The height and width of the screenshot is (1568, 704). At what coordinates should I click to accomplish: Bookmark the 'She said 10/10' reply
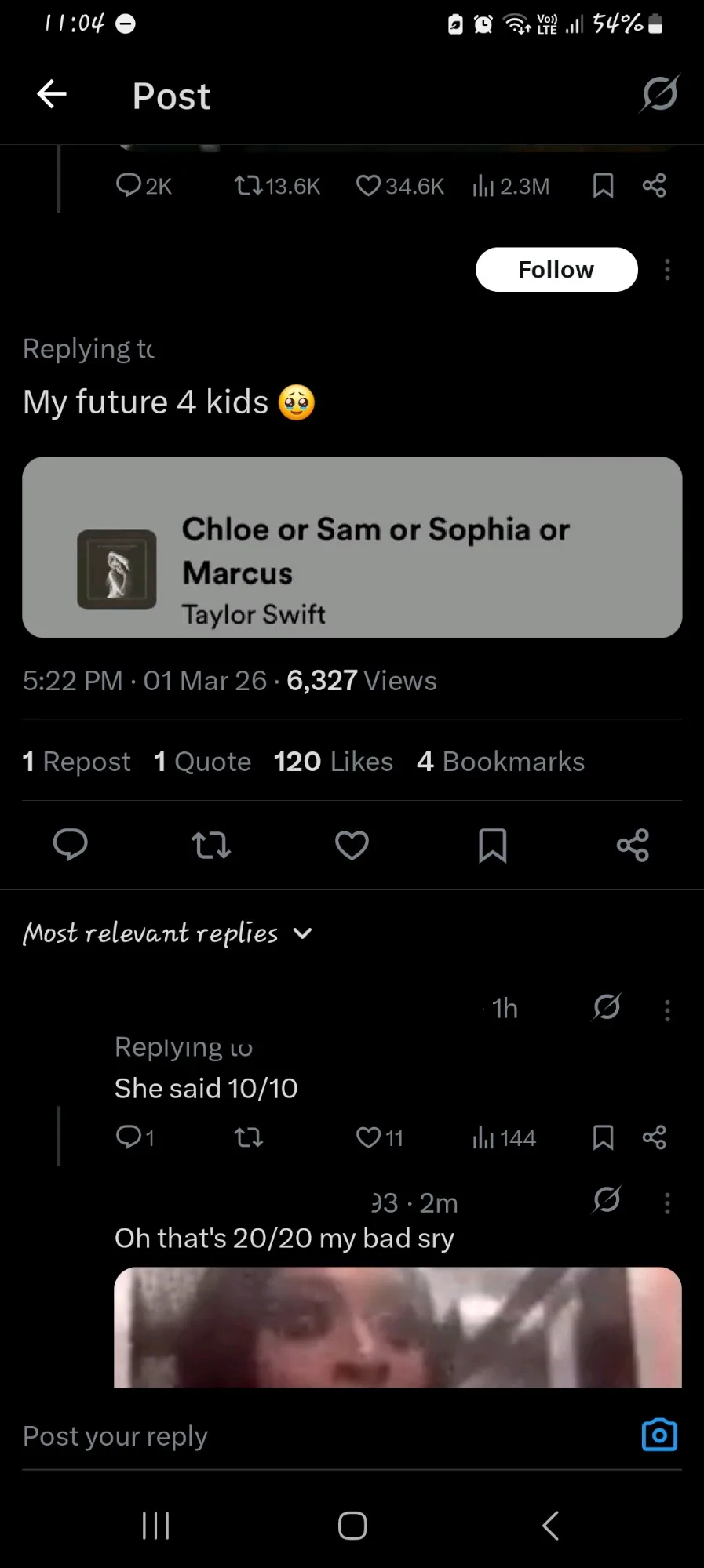tap(603, 1137)
